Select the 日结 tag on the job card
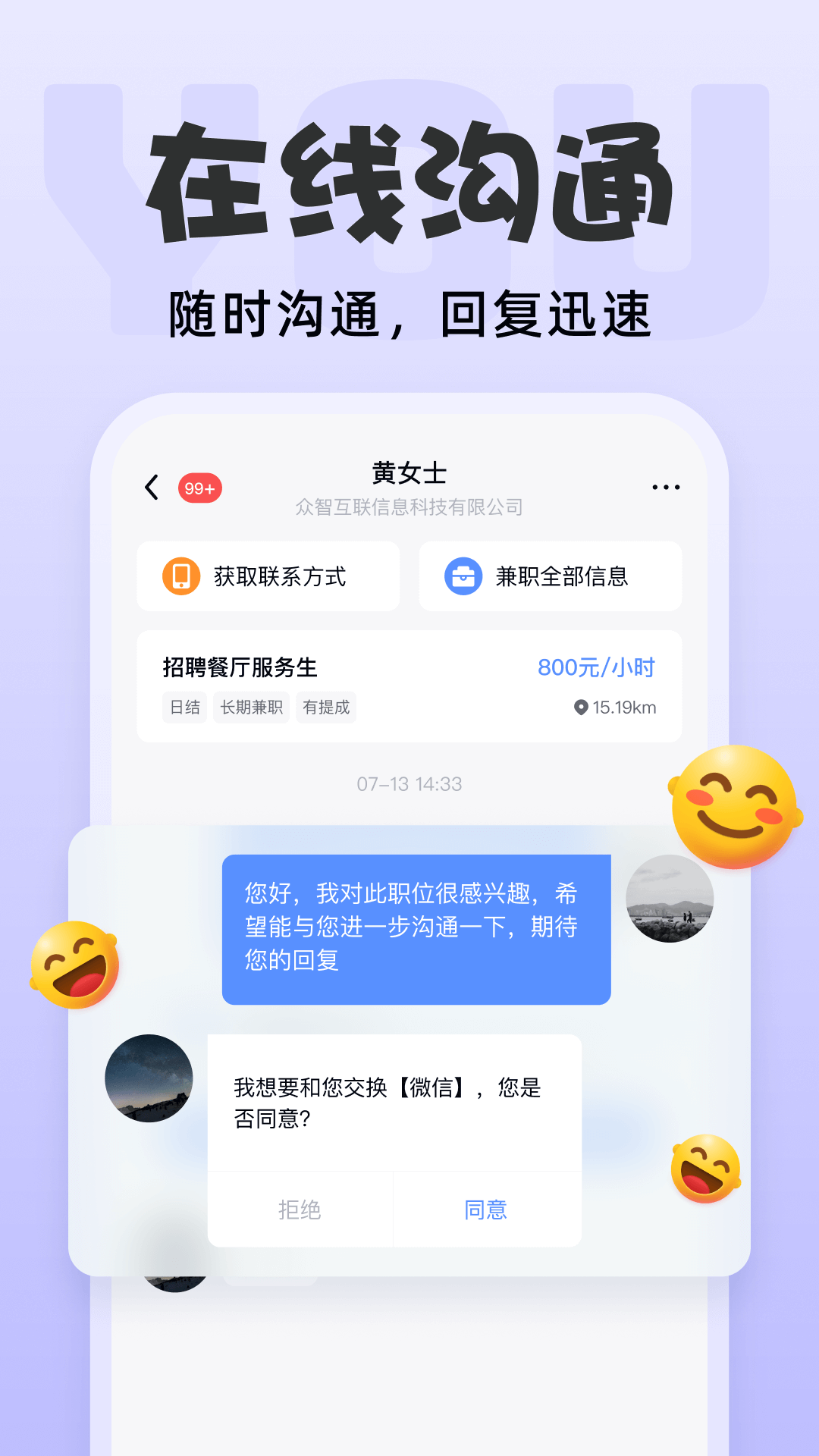This screenshot has width=819, height=1456. click(184, 707)
